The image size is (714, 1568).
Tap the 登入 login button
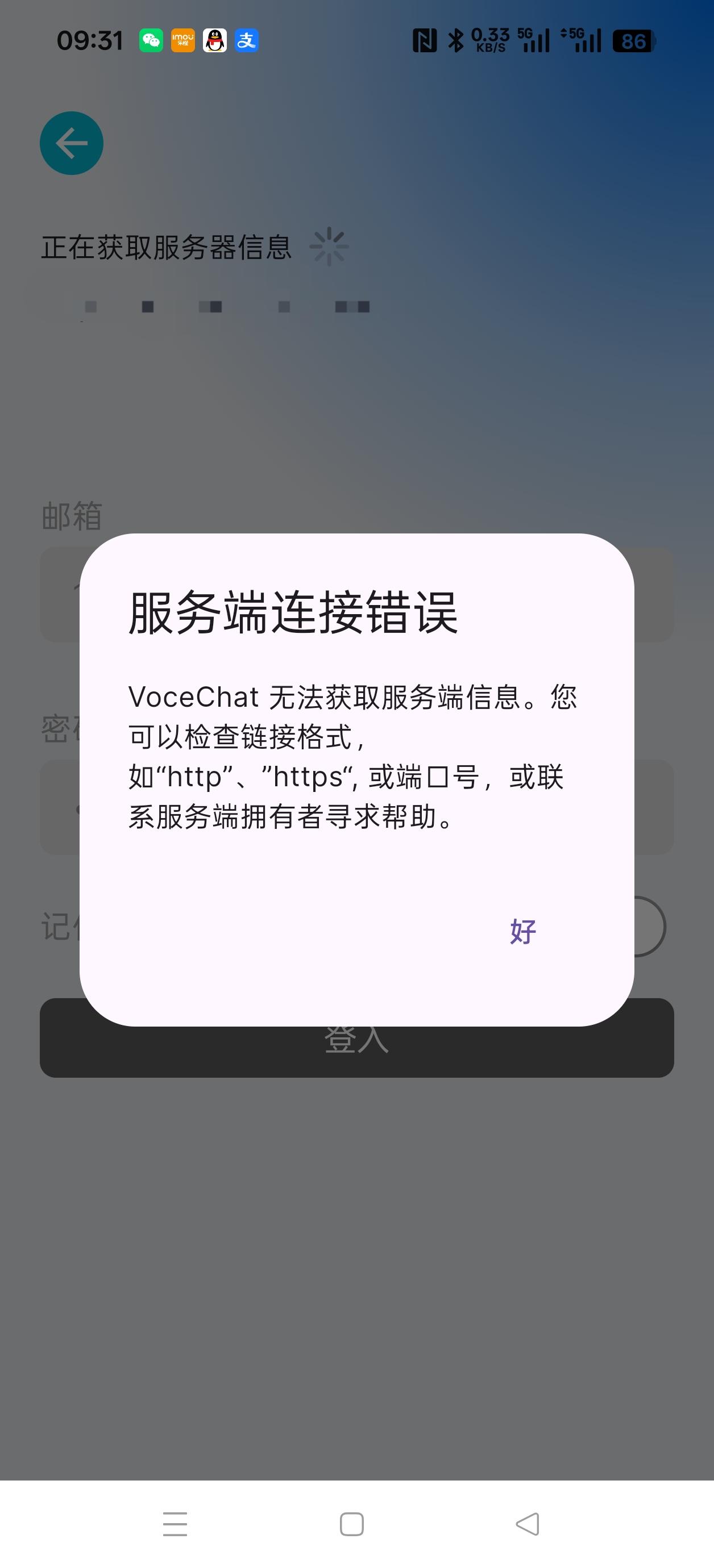pos(356,1042)
